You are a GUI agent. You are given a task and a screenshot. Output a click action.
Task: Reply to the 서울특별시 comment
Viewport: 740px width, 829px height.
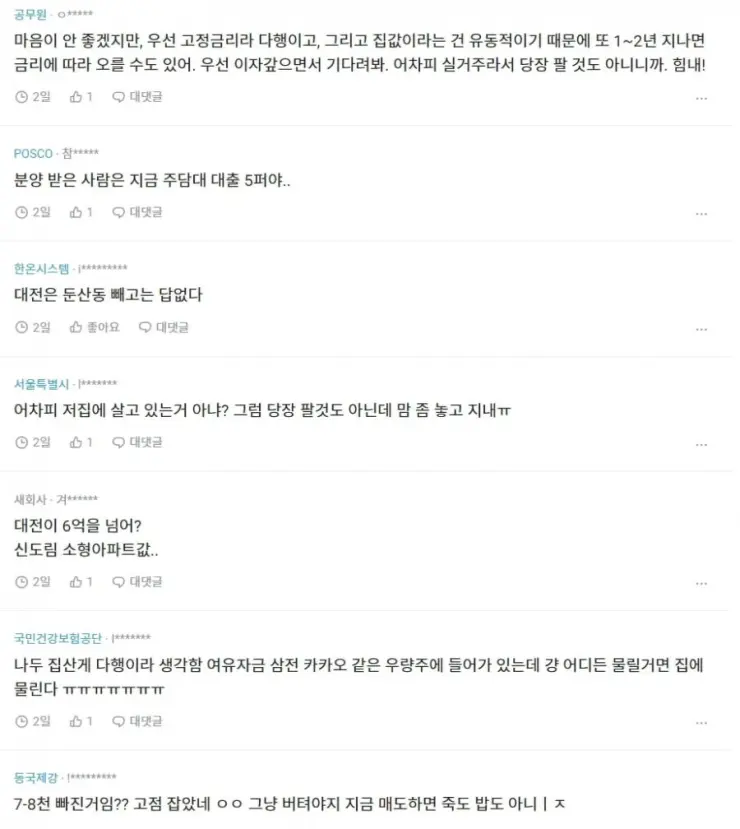pos(137,442)
